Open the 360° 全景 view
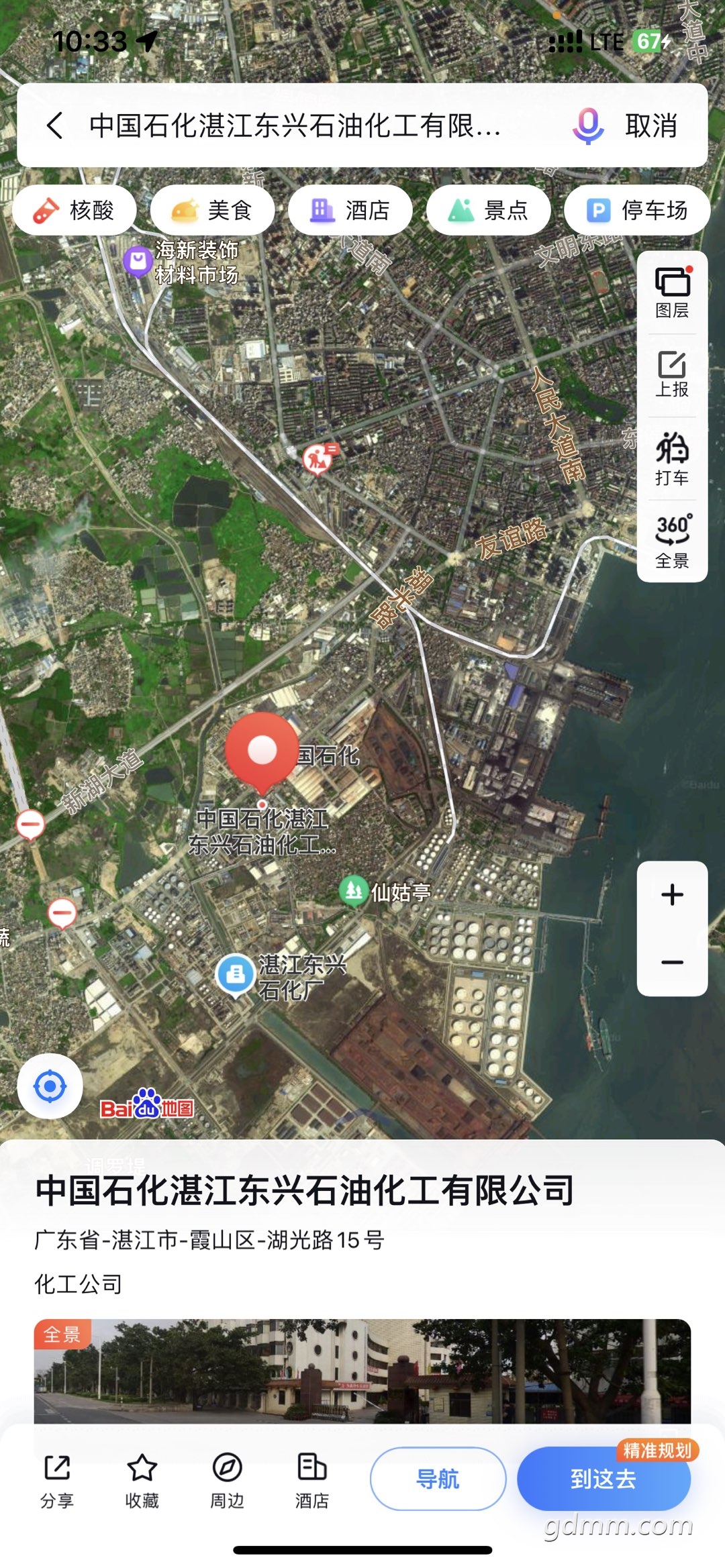The width and height of the screenshot is (725, 1568). (672, 541)
